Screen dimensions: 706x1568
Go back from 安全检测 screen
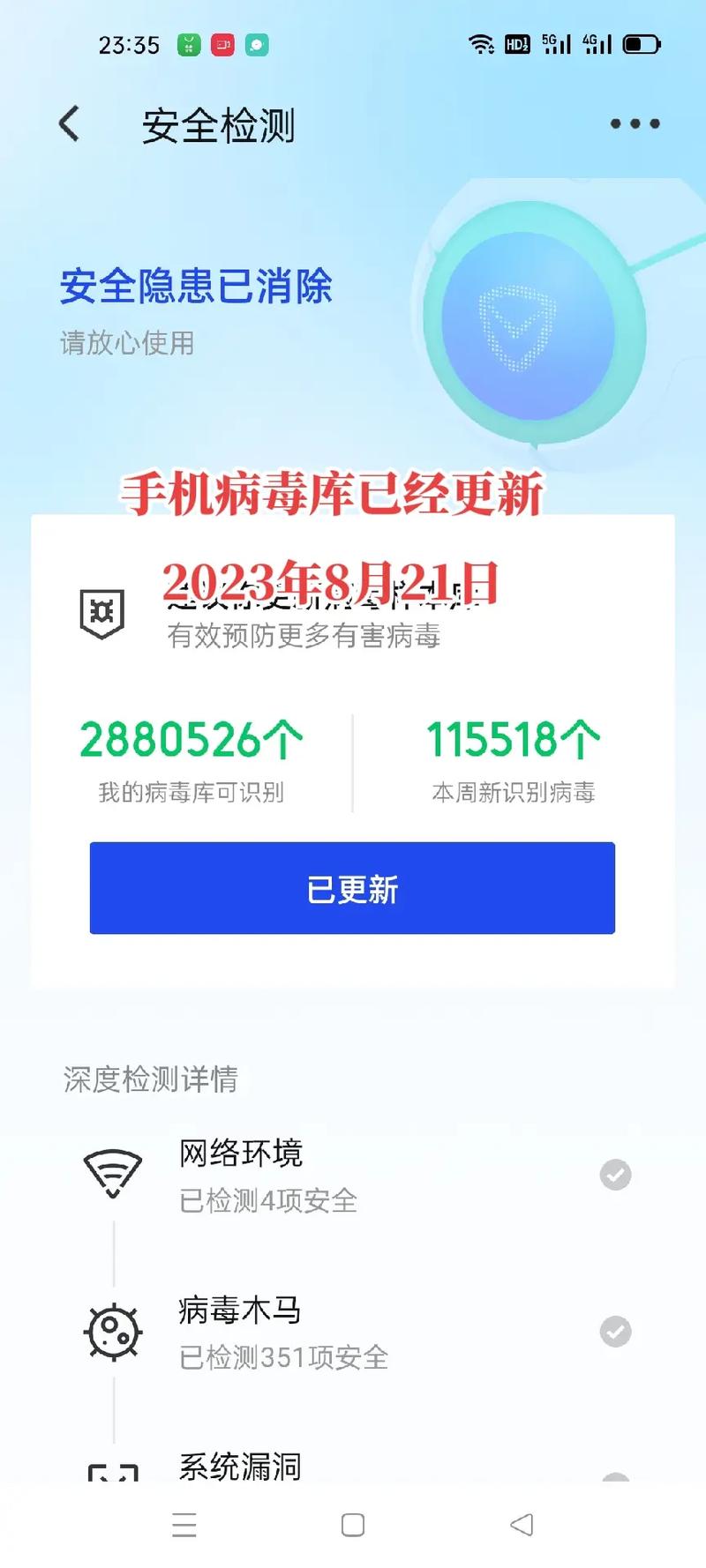(x=70, y=123)
